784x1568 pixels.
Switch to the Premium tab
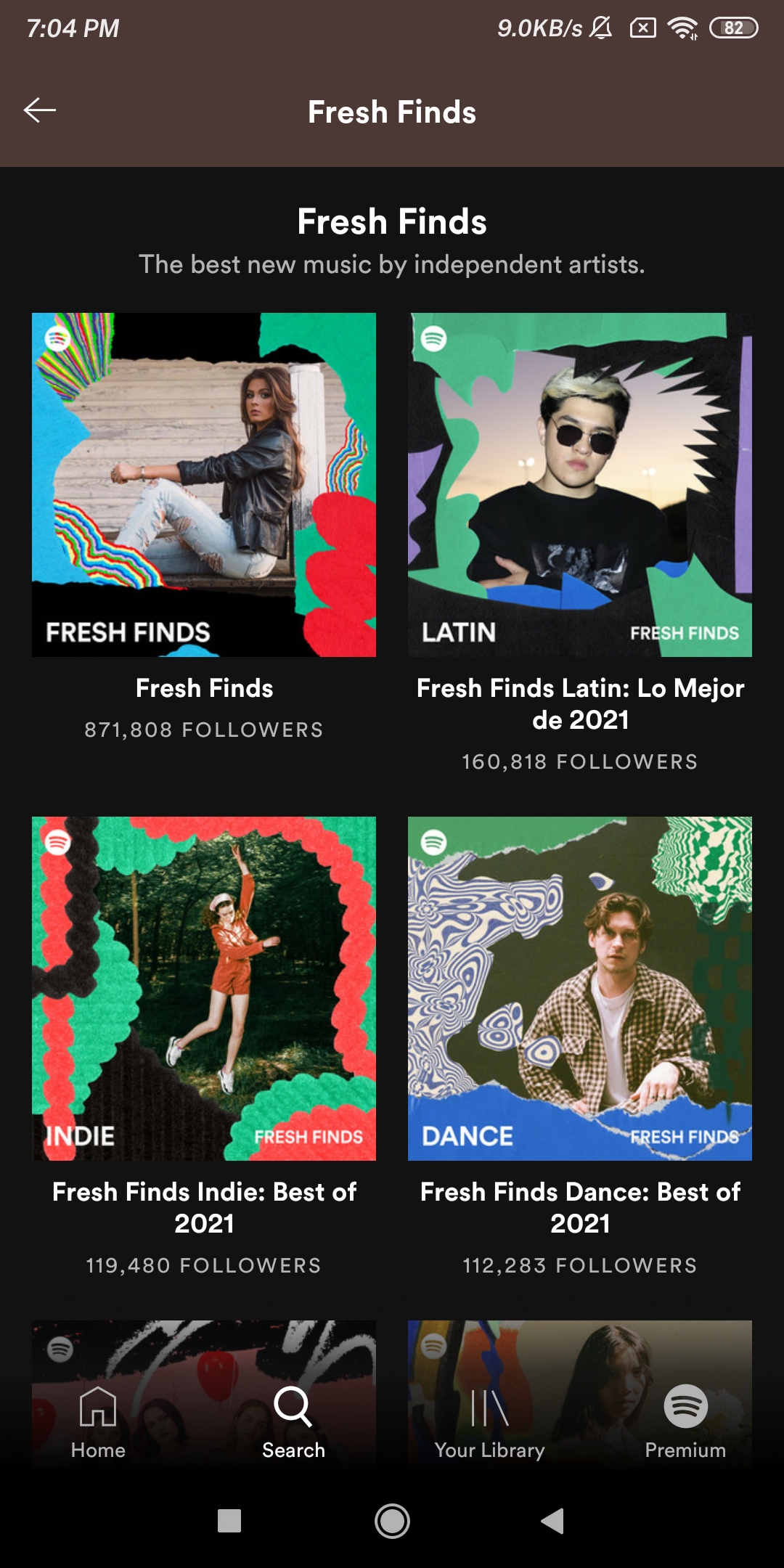pos(685,1423)
